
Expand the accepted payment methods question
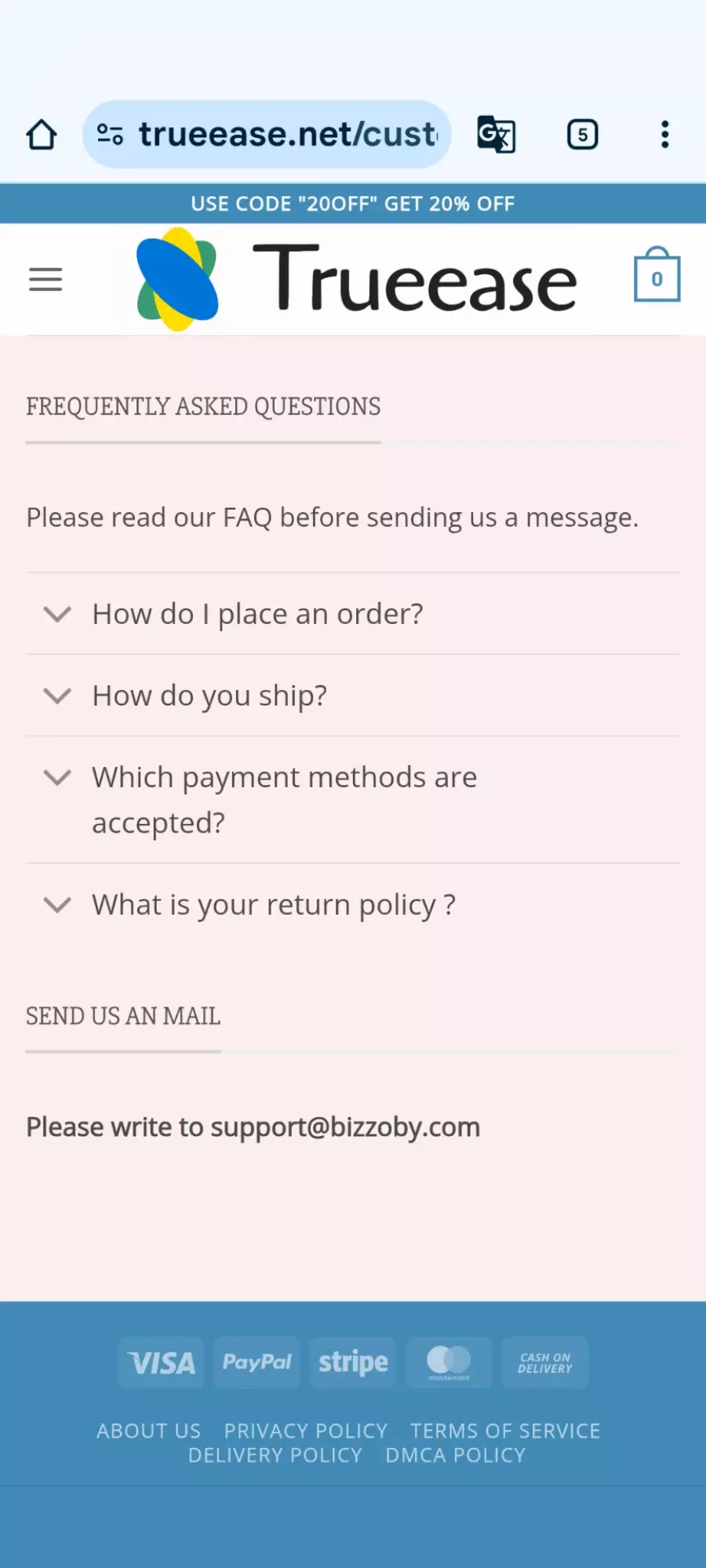click(284, 799)
